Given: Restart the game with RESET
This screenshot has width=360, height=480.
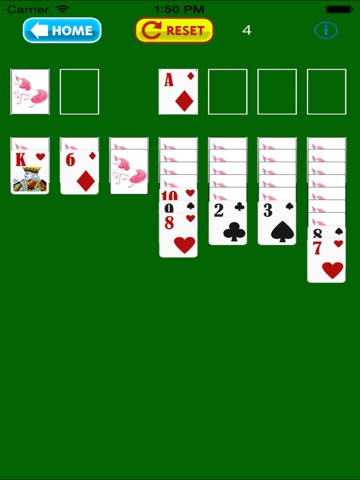Looking at the screenshot, I should pyautogui.click(x=174, y=30).
